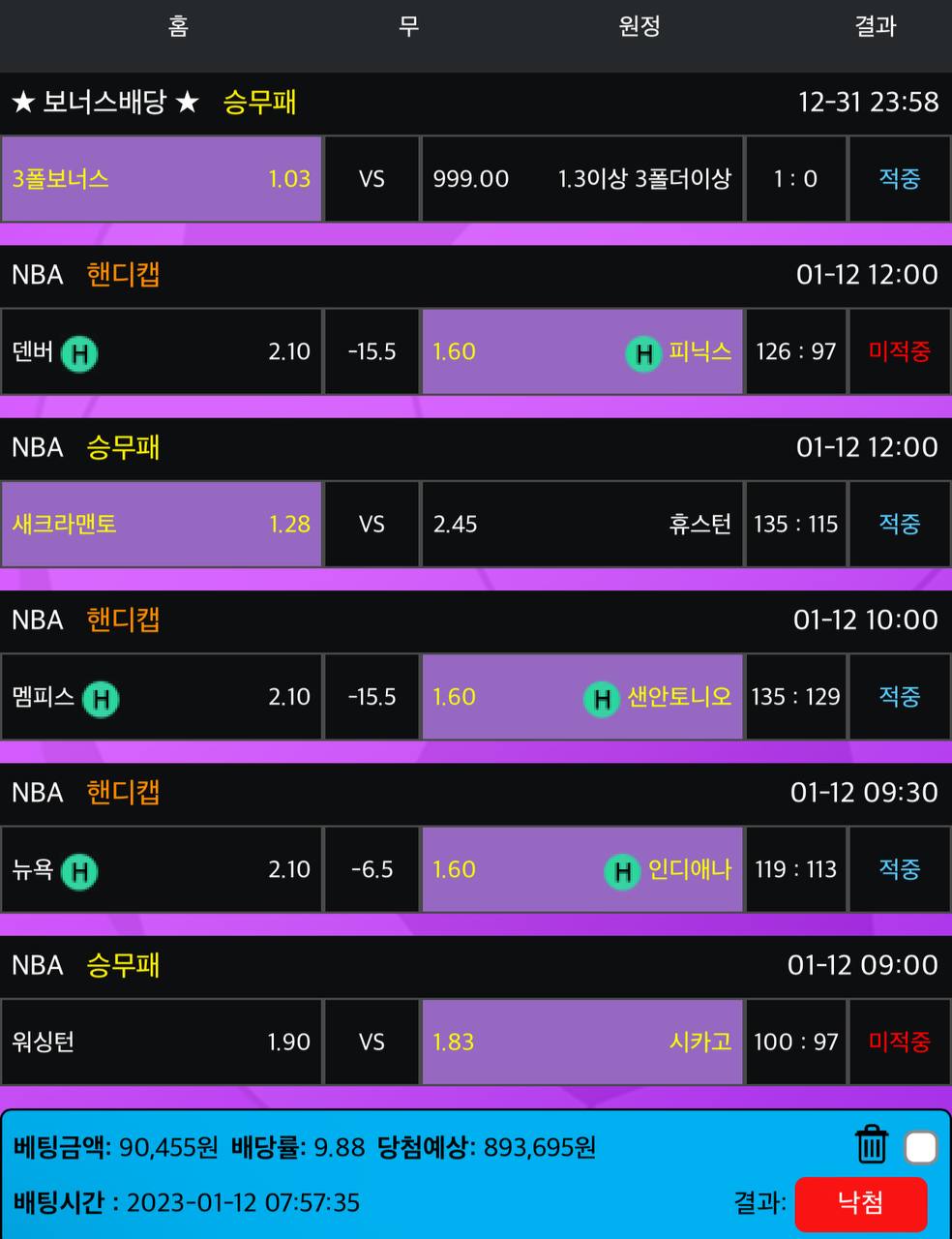Select this bet slip's checkbox

click(920, 1148)
